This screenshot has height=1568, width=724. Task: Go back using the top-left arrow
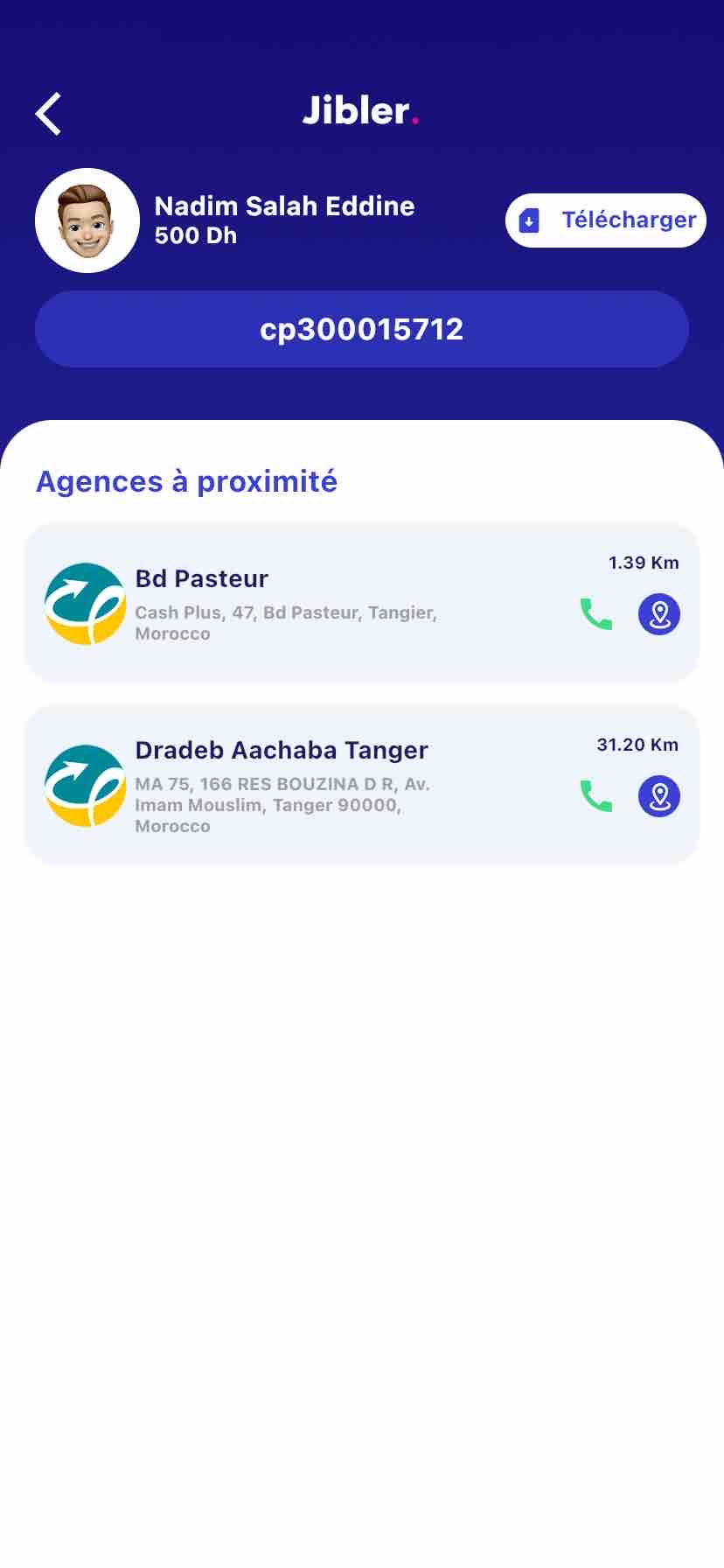[48, 114]
